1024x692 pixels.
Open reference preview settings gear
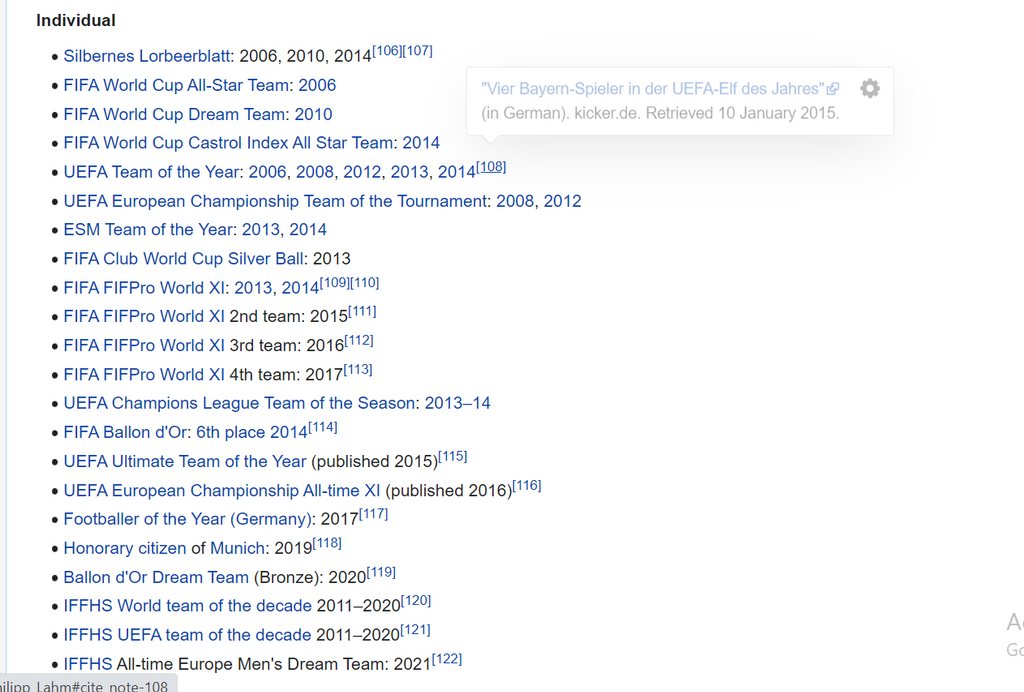(x=870, y=89)
